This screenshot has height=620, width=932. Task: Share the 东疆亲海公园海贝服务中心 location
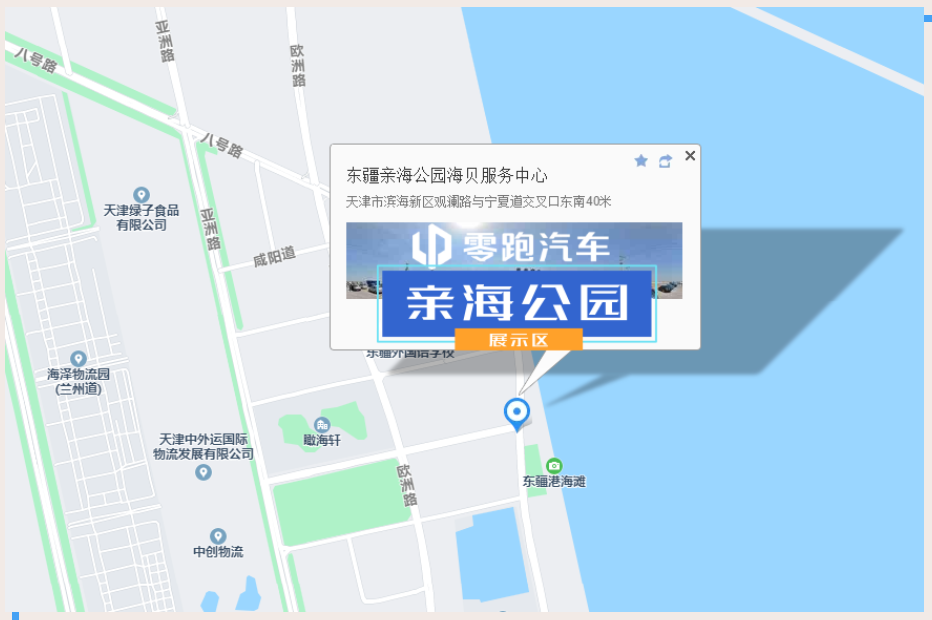tap(665, 161)
